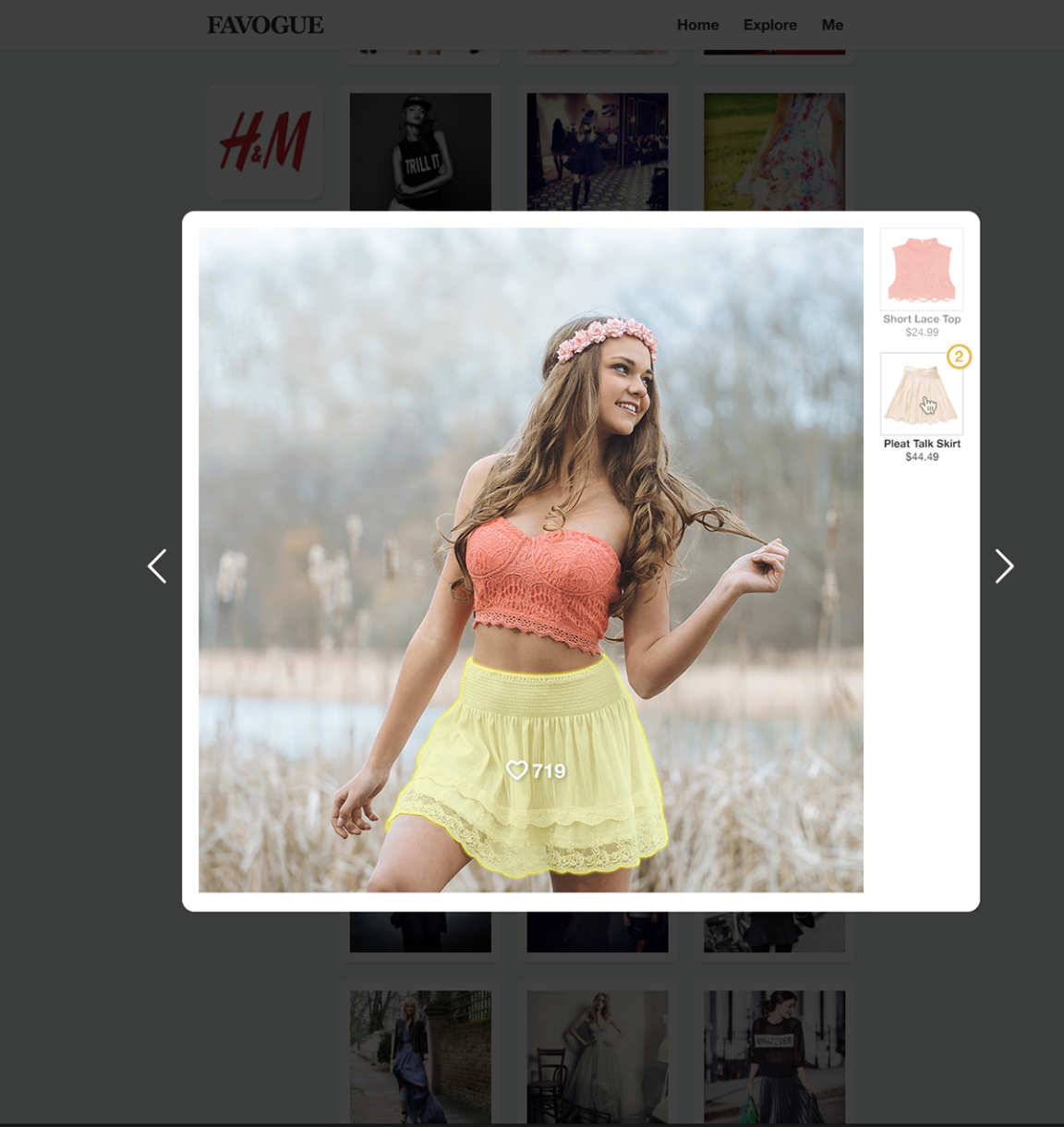This screenshot has width=1064, height=1127.
Task: Switch to the Explore section
Action: 769,25
